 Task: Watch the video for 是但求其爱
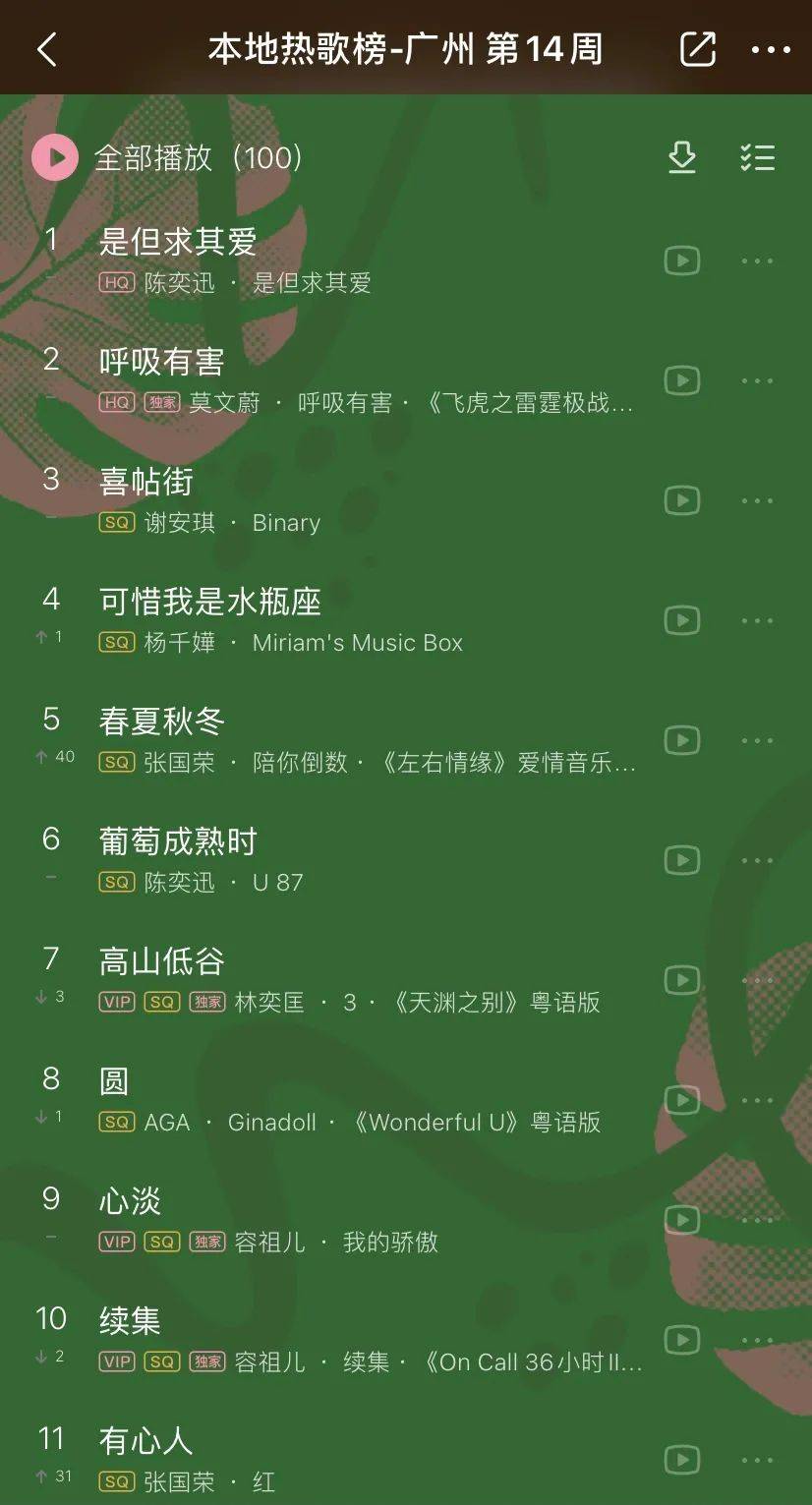[x=681, y=260]
